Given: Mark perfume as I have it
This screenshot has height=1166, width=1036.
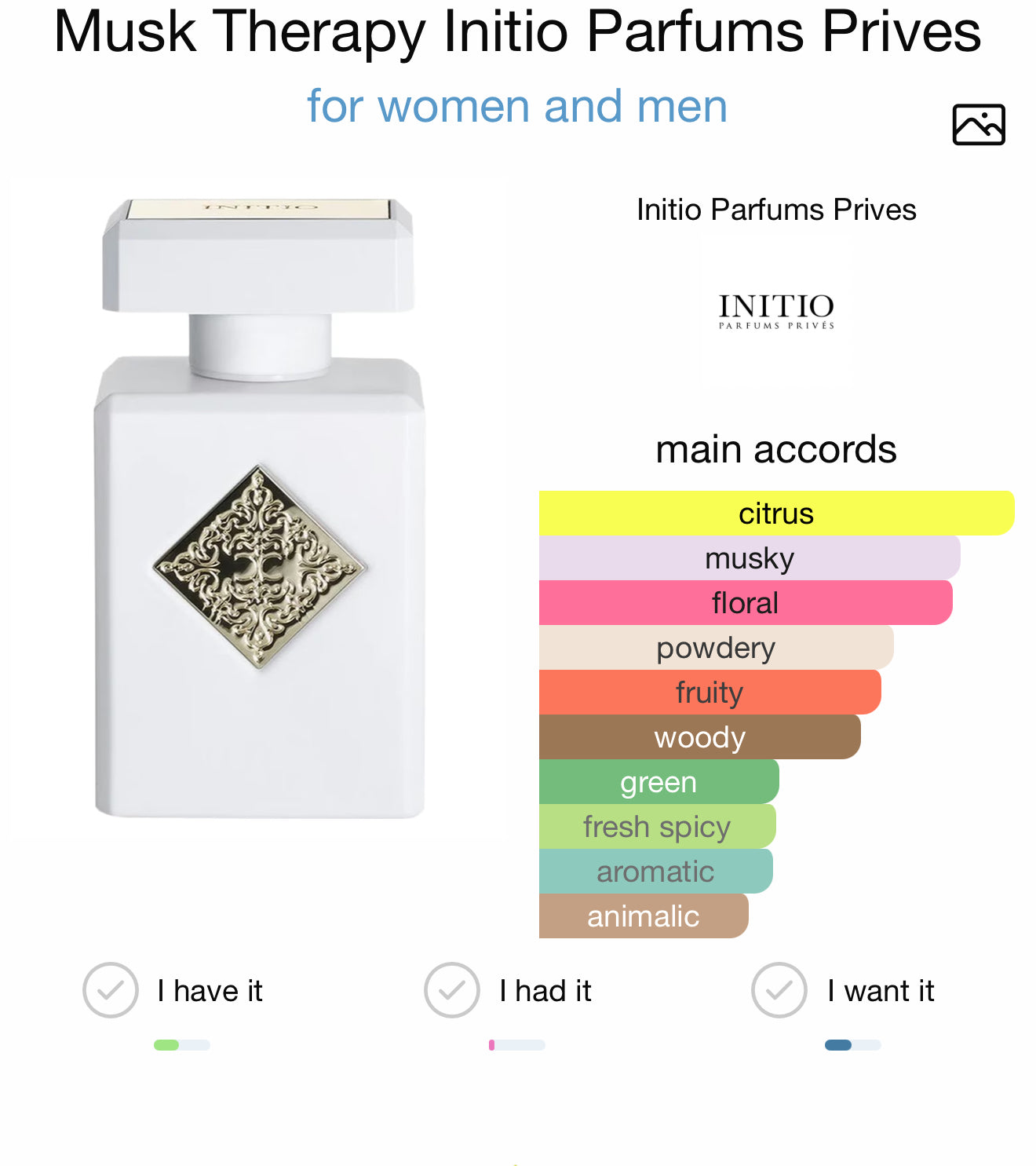Looking at the screenshot, I should (x=111, y=990).
